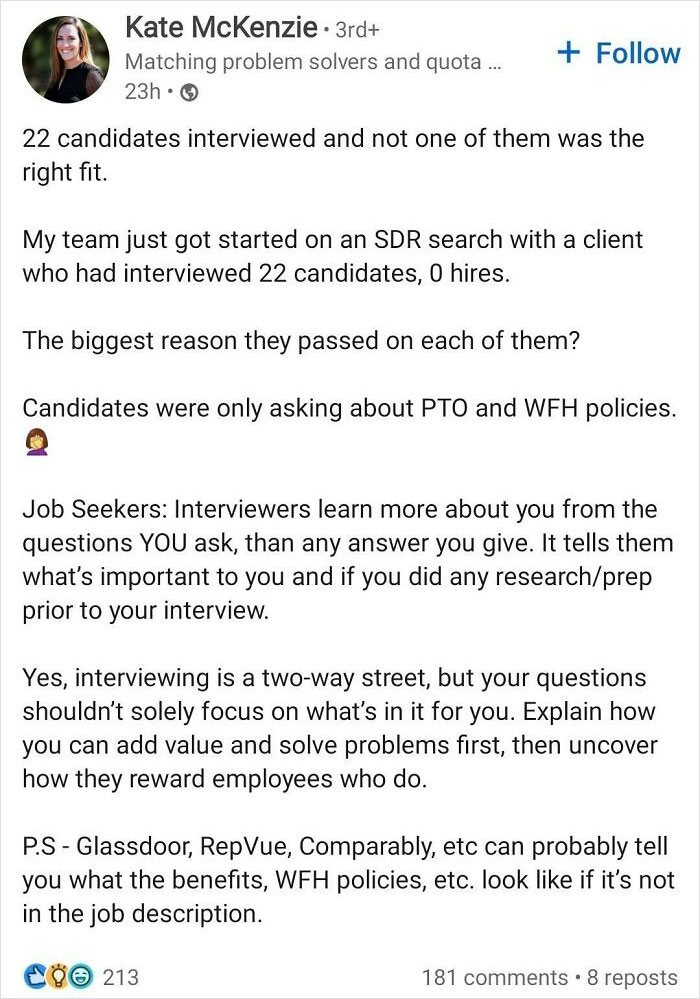Open the 181 comments
The width and height of the screenshot is (700, 999).
tap(494, 976)
